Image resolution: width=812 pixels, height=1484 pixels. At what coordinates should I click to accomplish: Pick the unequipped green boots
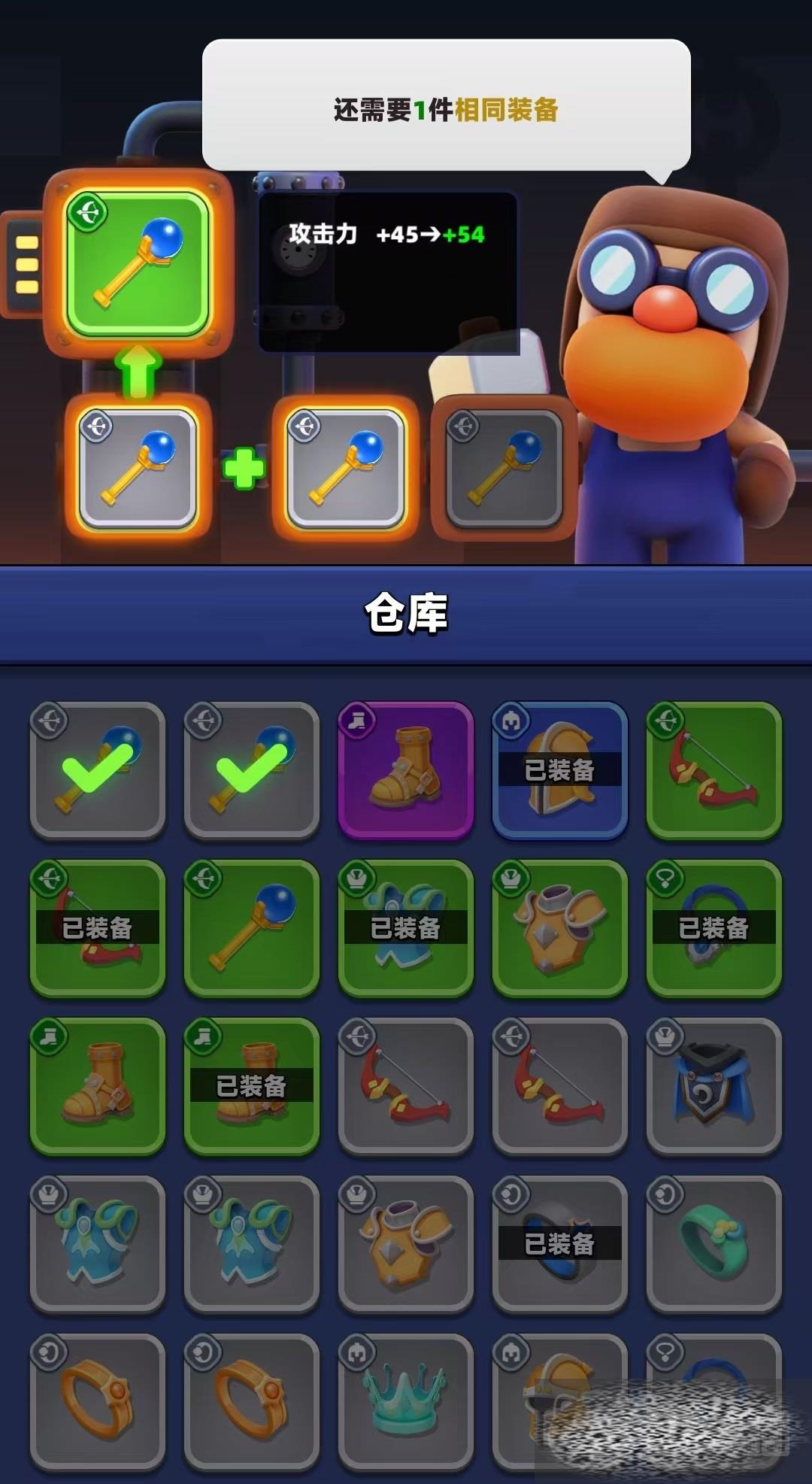point(98,1085)
